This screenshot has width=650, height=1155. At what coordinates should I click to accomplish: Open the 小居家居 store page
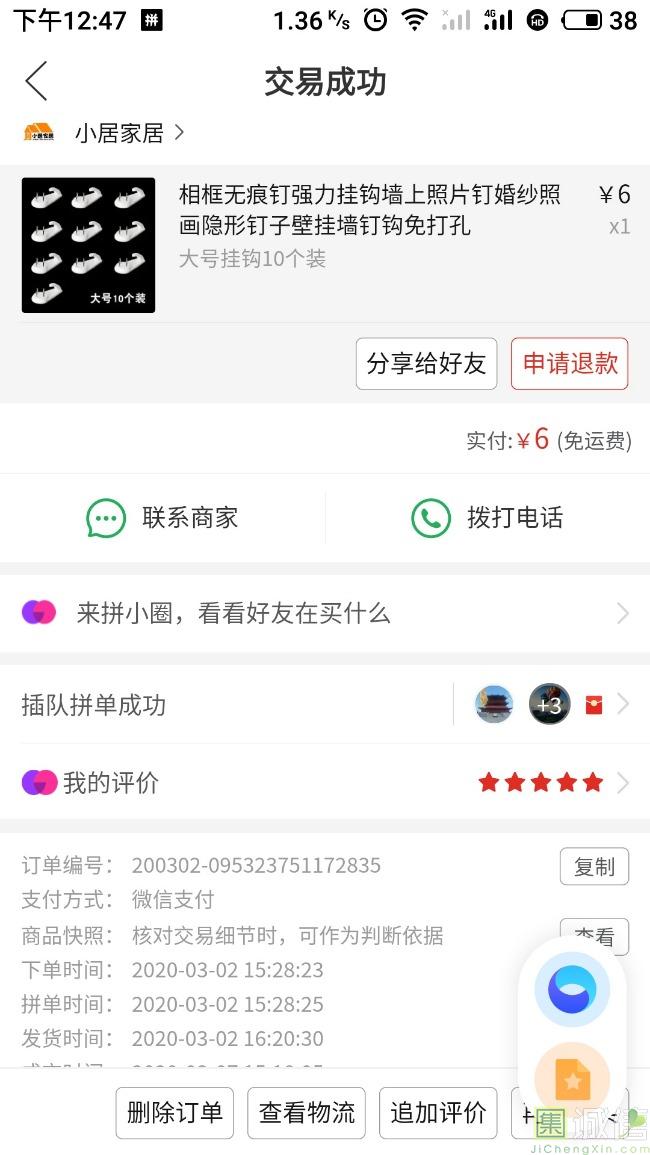point(103,133)
